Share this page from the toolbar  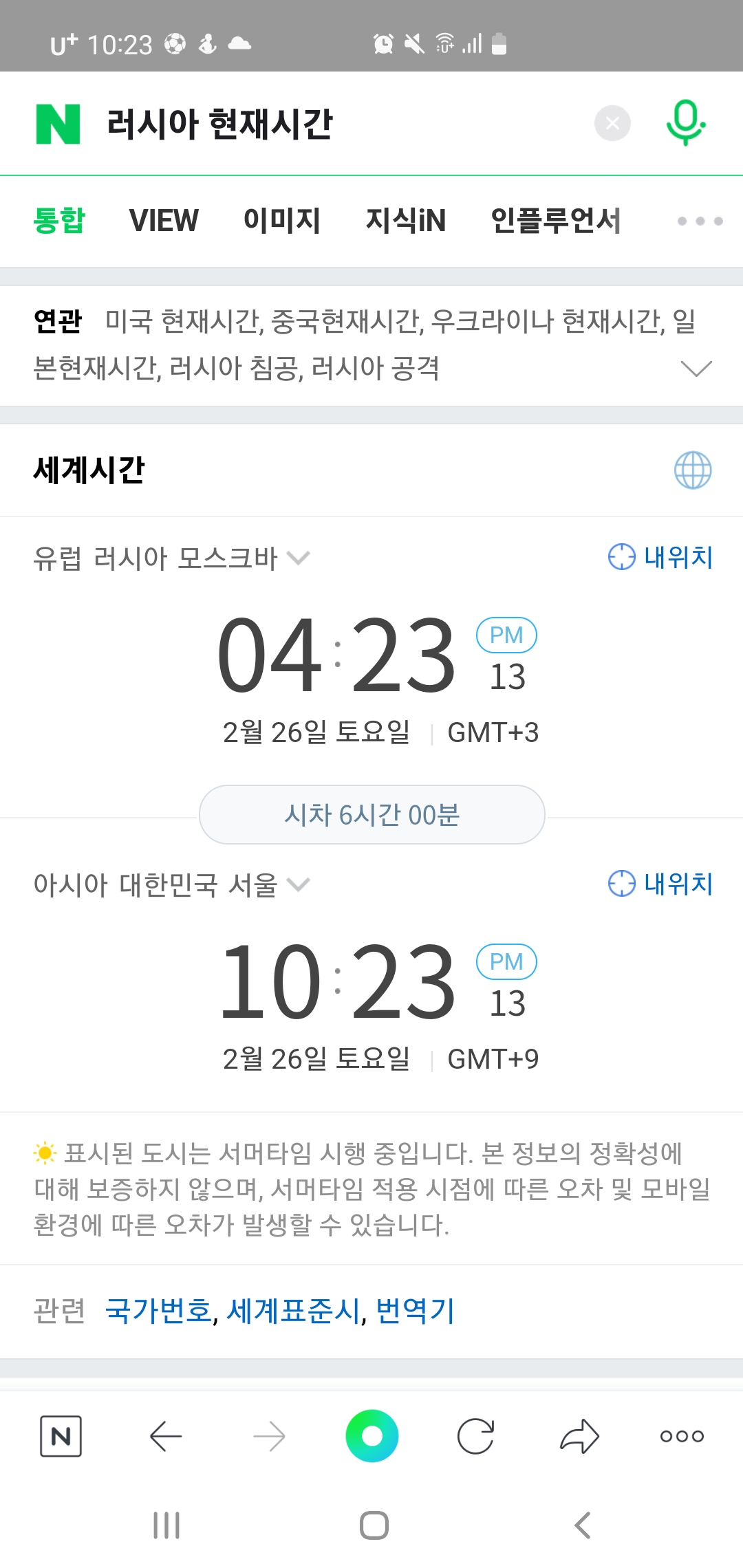click(x=579, y=1436)
